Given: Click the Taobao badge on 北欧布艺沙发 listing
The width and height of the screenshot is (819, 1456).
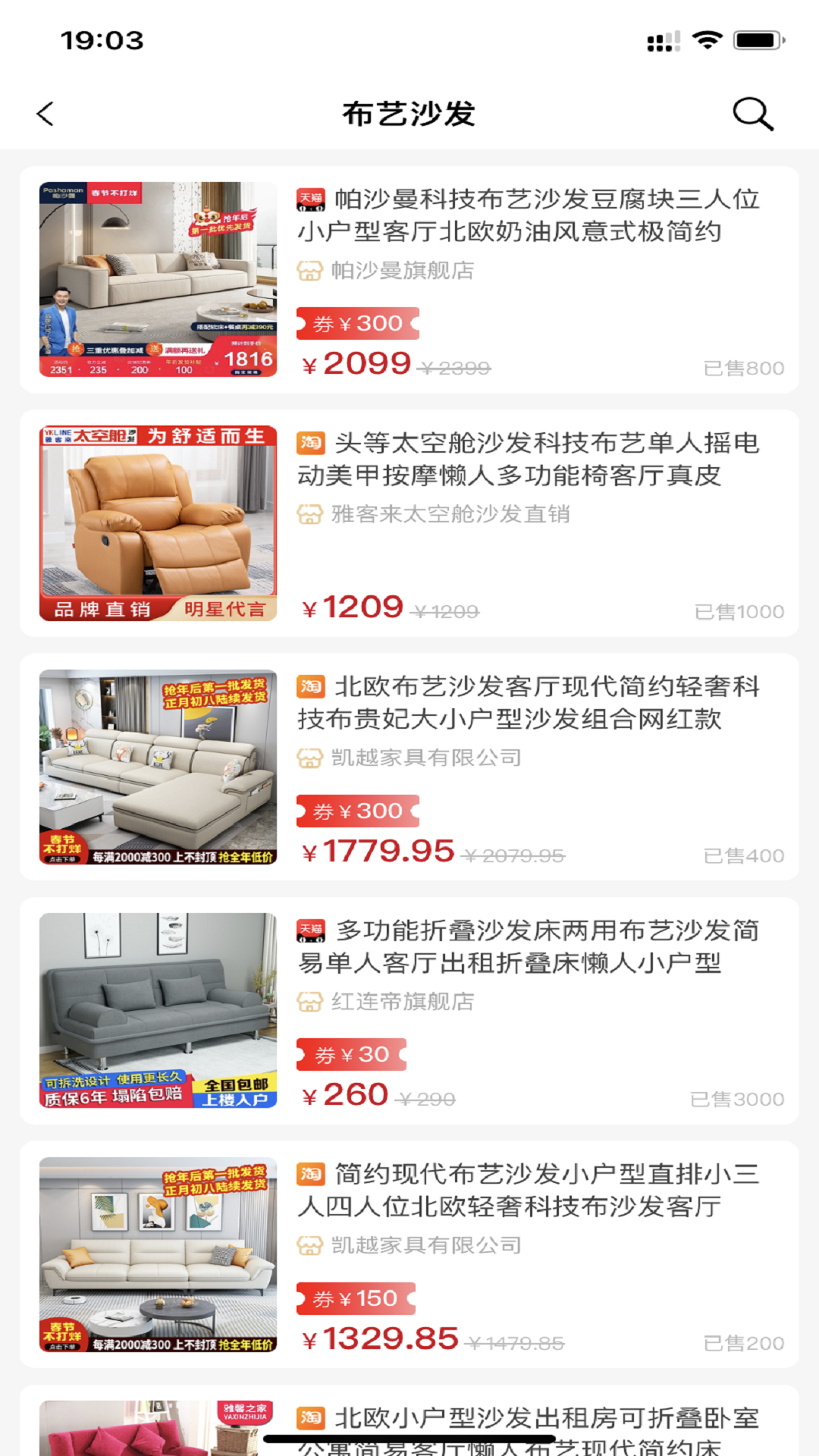Looking at the screenshot, I should tap(310, 689).
